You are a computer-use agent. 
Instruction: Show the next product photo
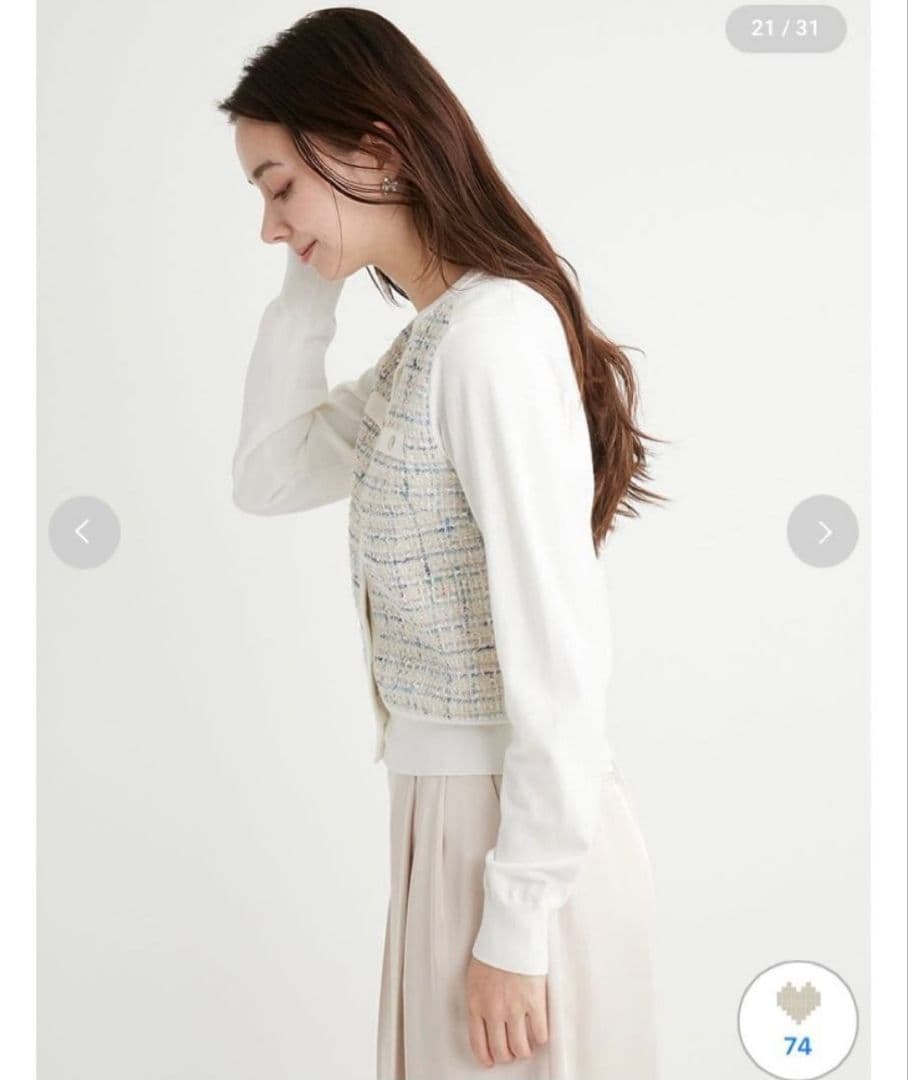[822, 532]
